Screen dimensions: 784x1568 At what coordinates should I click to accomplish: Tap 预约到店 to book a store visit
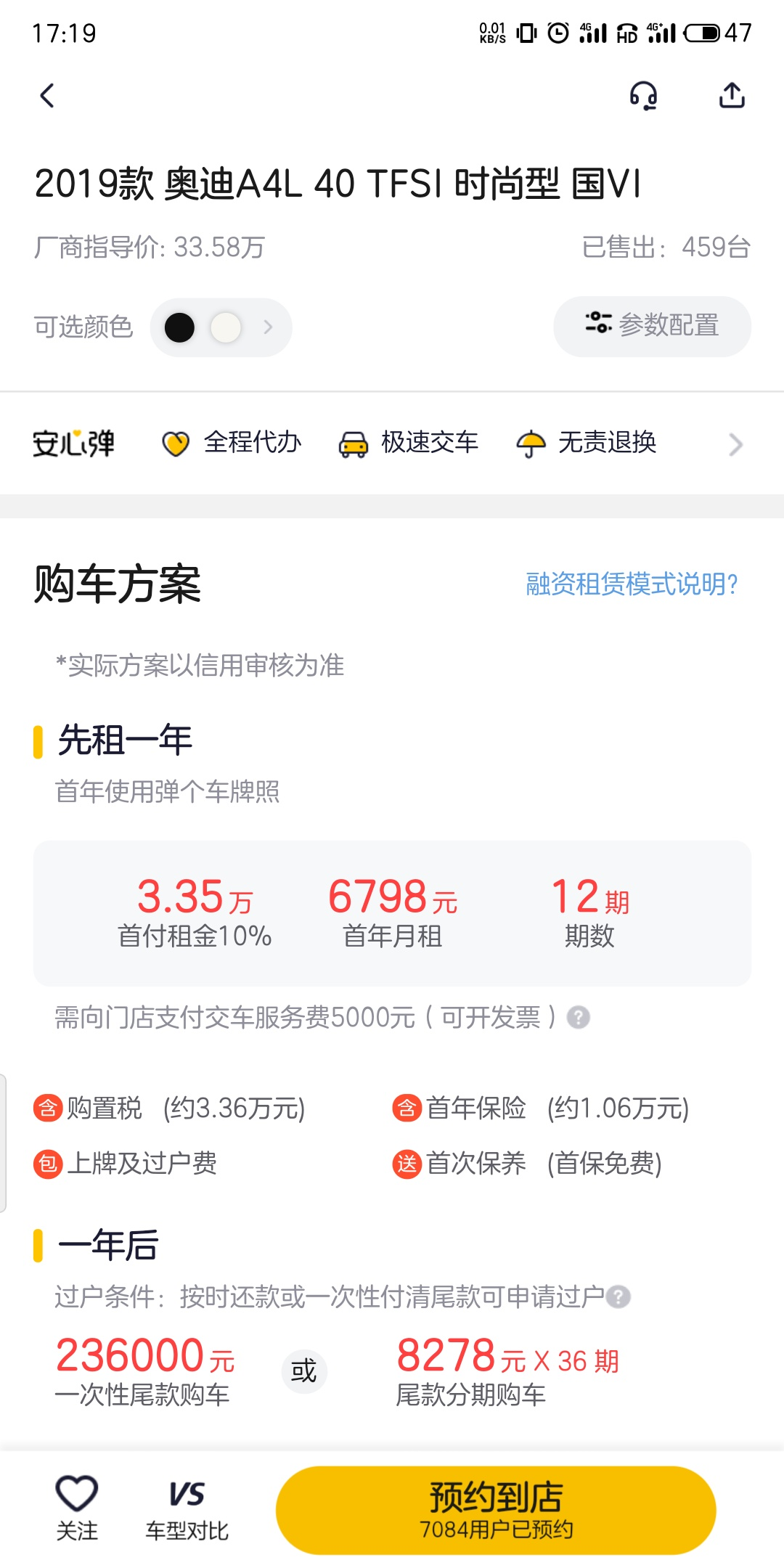click(x=496, y=1510)
